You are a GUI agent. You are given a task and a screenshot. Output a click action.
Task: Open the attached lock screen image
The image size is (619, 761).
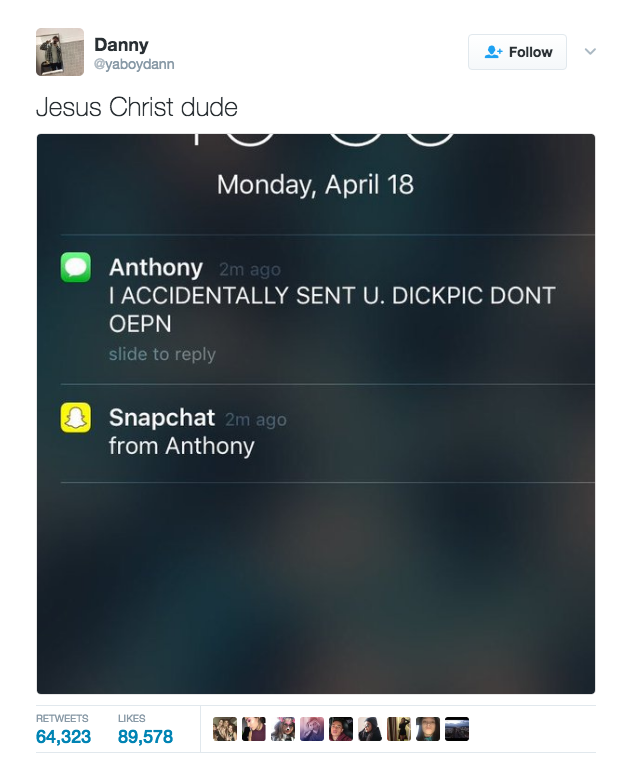(x=316, y=413)
